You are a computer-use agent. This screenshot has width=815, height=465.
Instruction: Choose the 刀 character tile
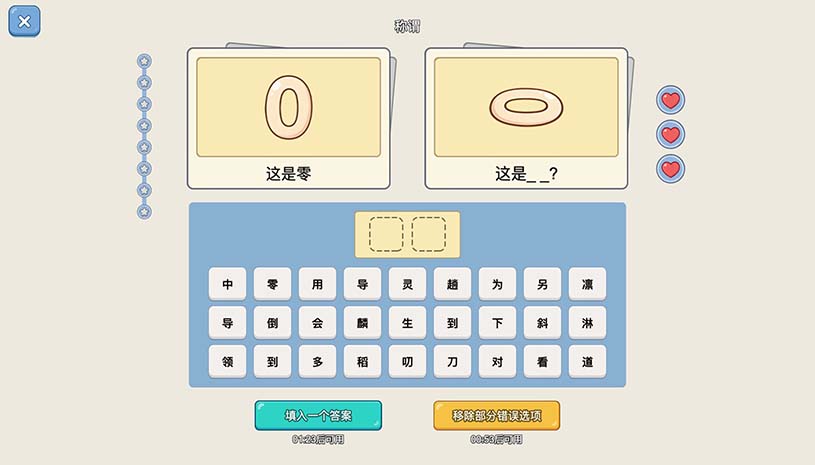pos(452,362)
